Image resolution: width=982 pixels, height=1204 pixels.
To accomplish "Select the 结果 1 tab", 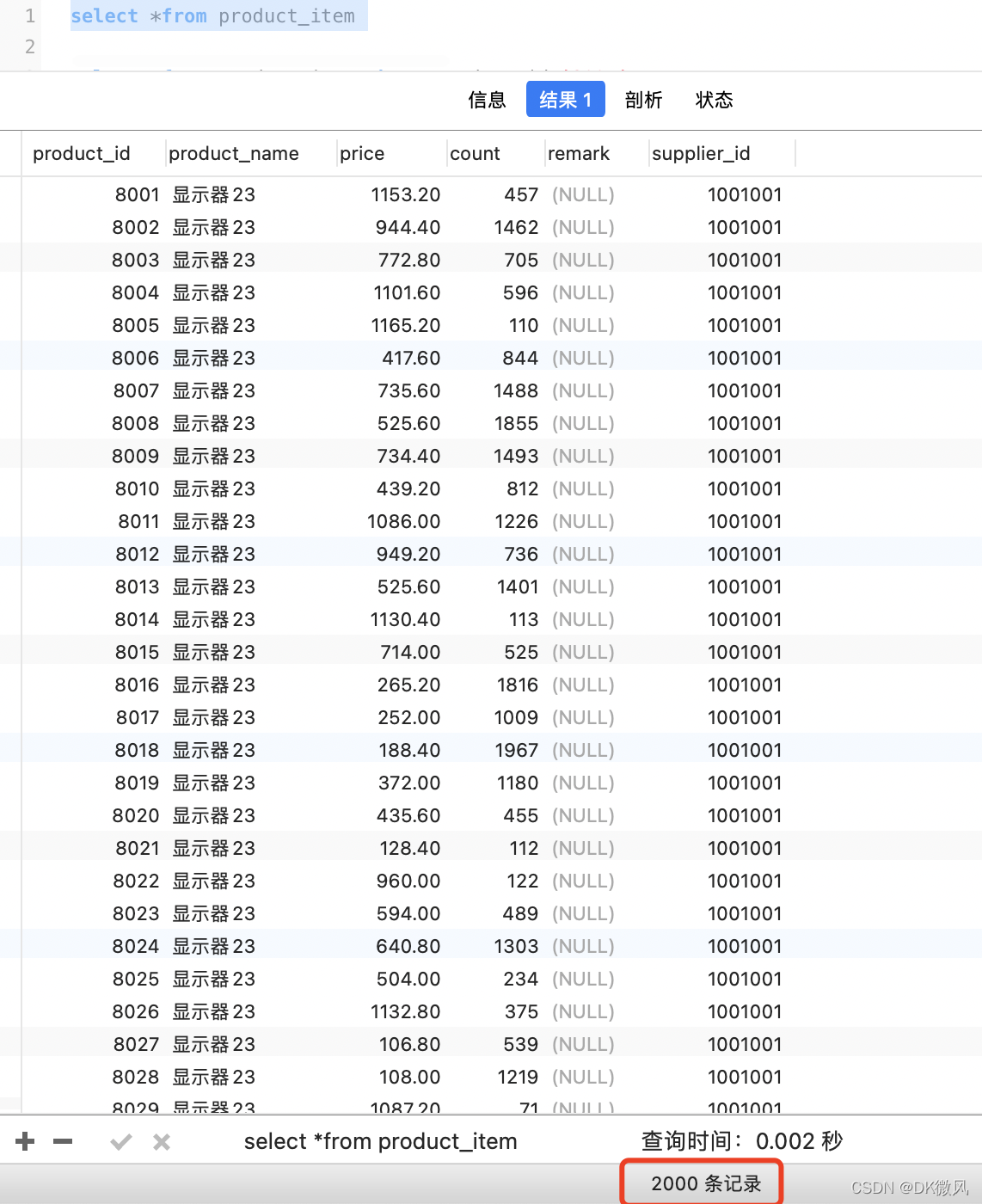I will point(565,99).
